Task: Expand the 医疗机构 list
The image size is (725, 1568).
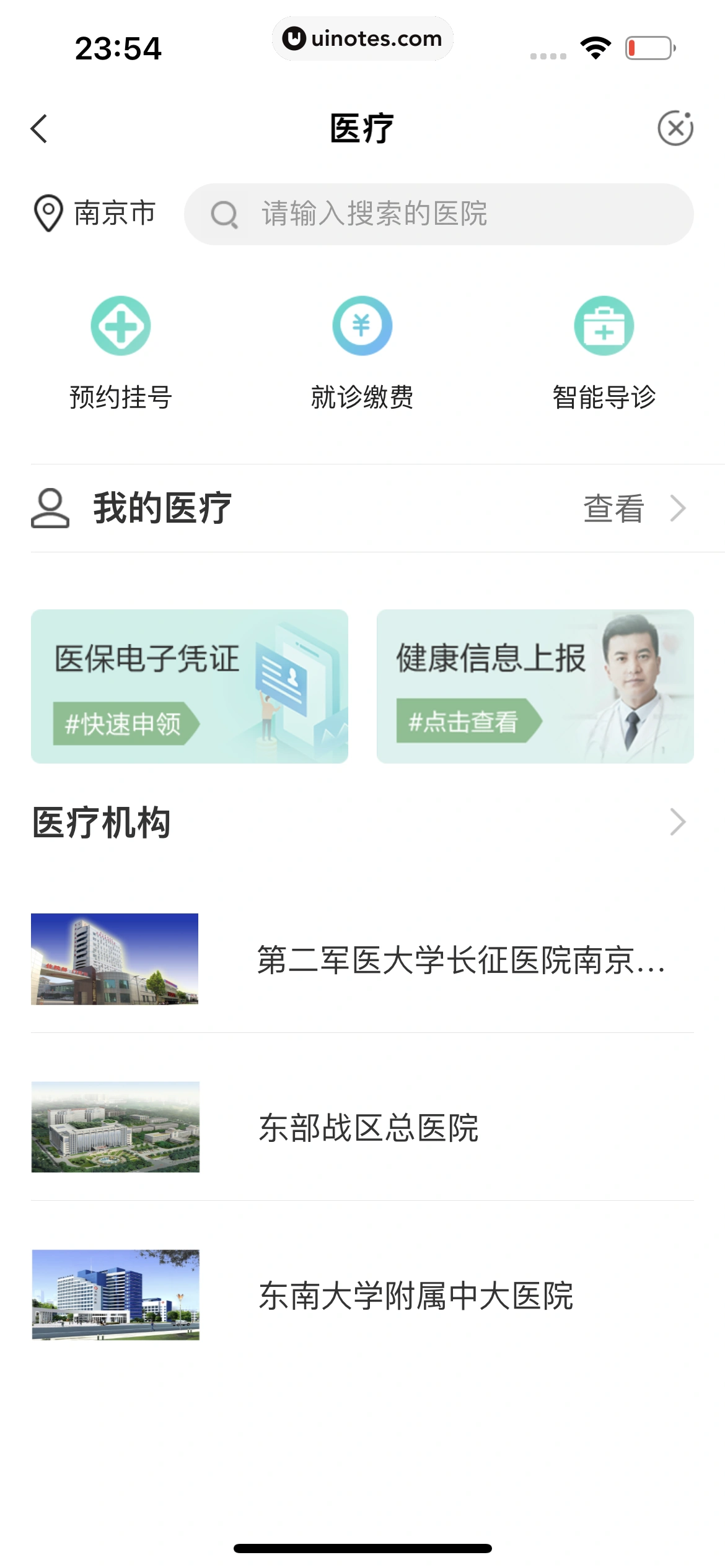Action: 677,822
